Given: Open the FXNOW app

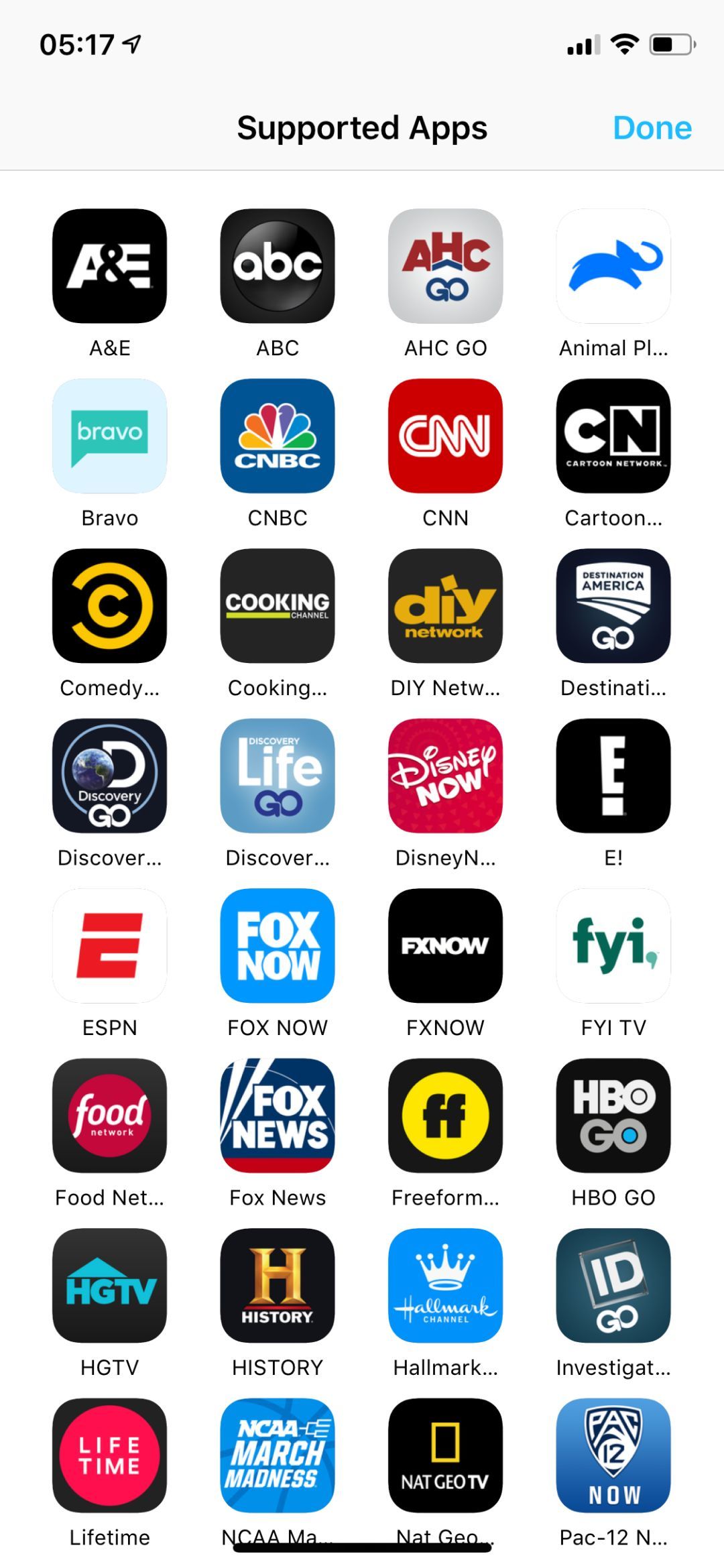Looking at the screenshot, I should [445, 945].
